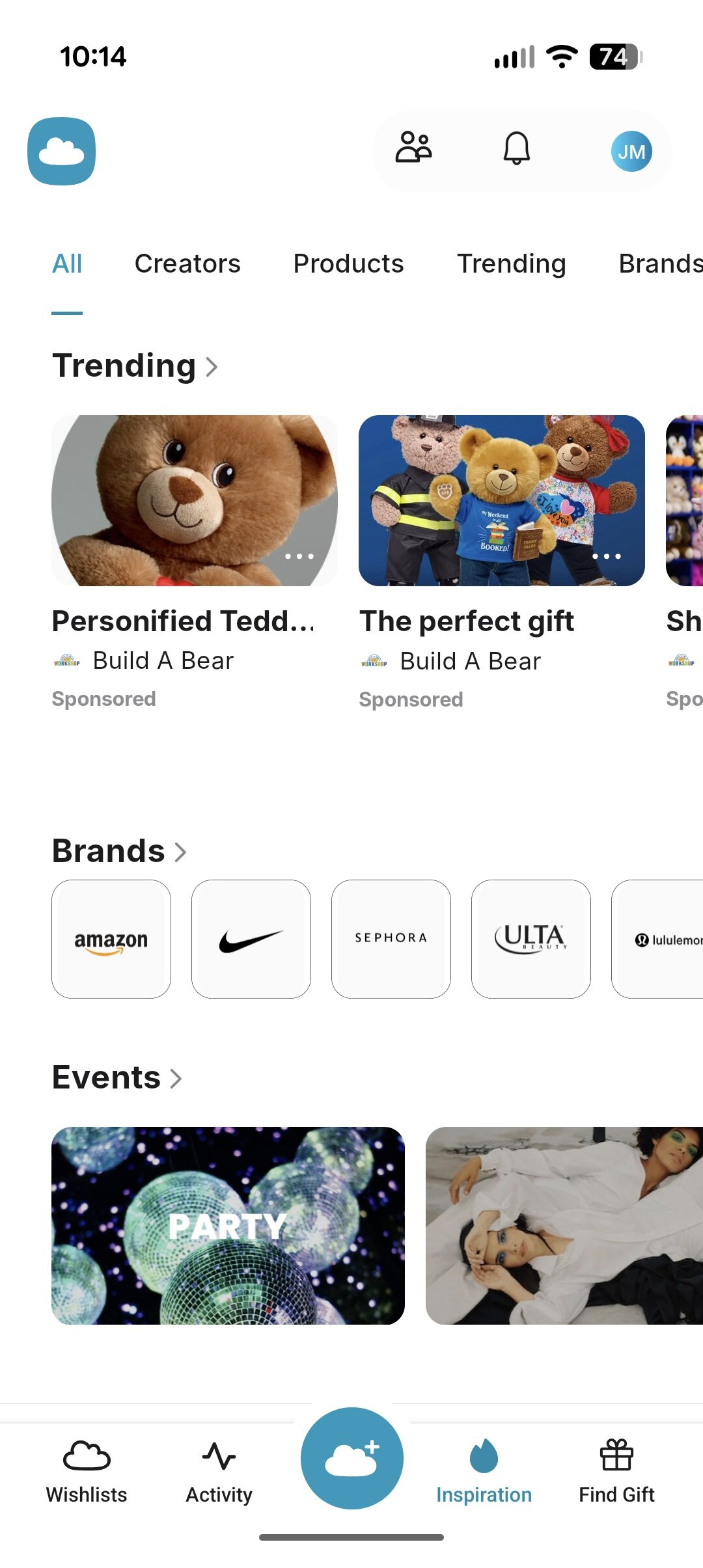703x1568 pixels.
Task: Open options on The perfect gift card
Action: [607, 556]
